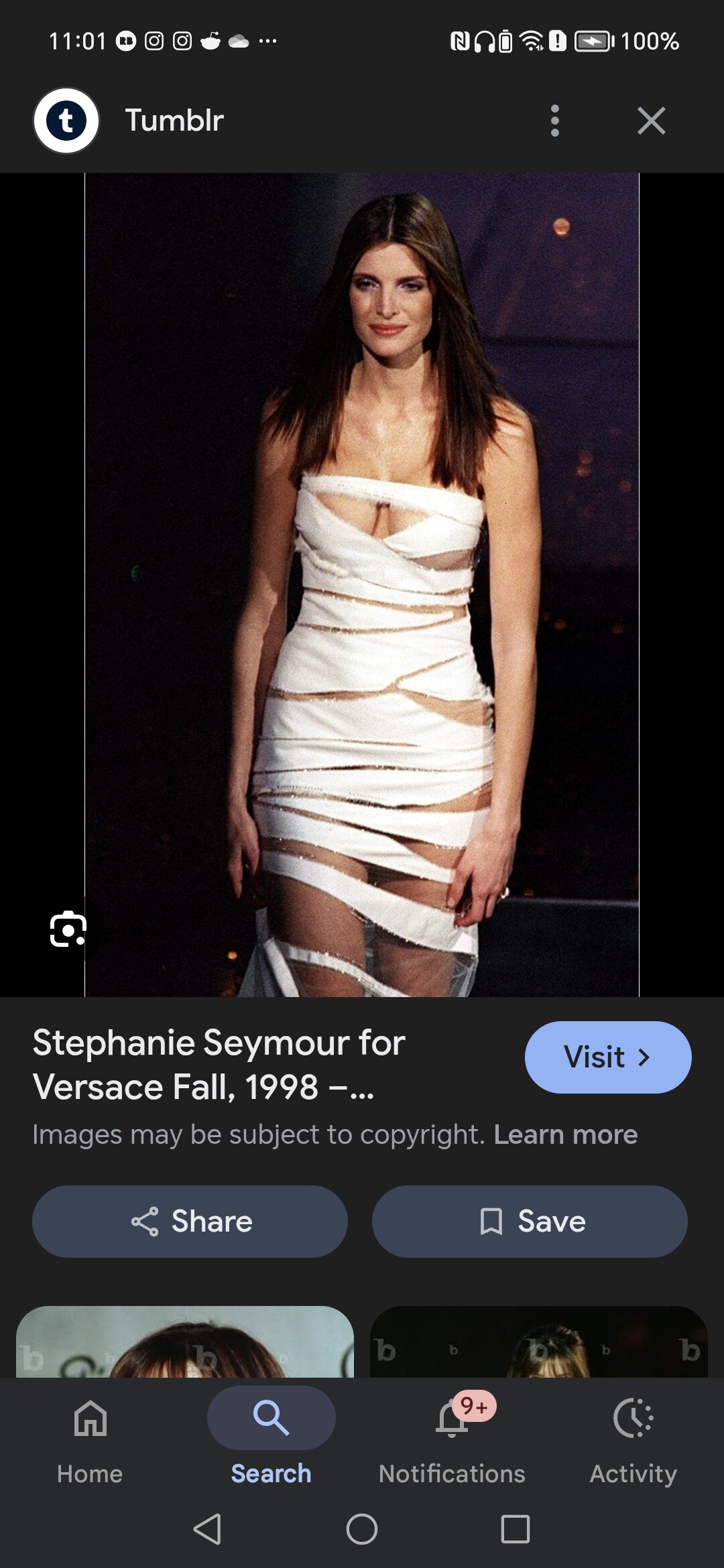The width and height of the screenshot is (724, 1568).
Task: Visit the Tumblr source page
Action: click(x=607, y=1057)
